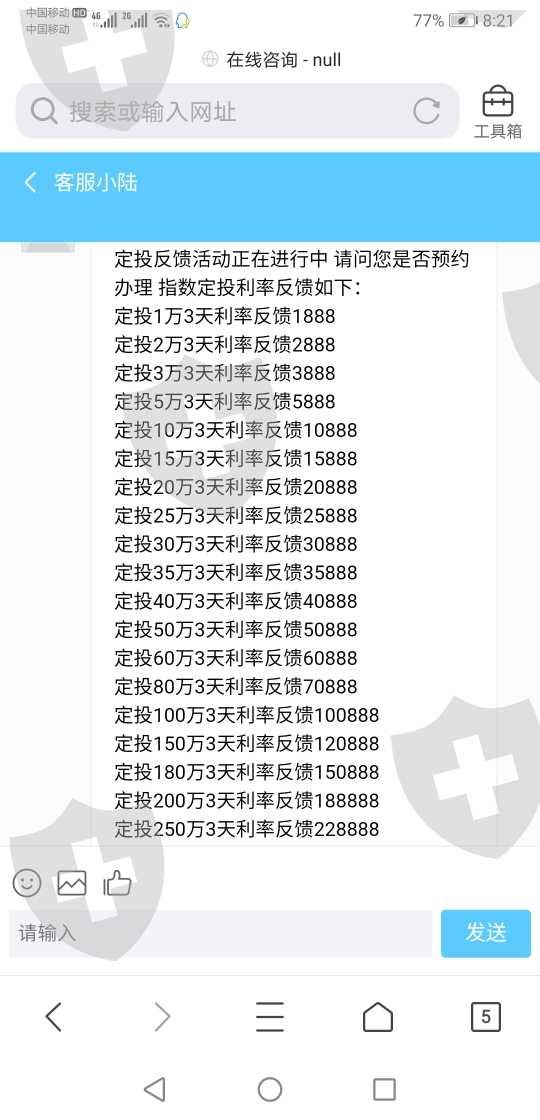Tap the address bar to enter a URL
The width and height of the screenshot is (540, 1120).
[221, 111]
